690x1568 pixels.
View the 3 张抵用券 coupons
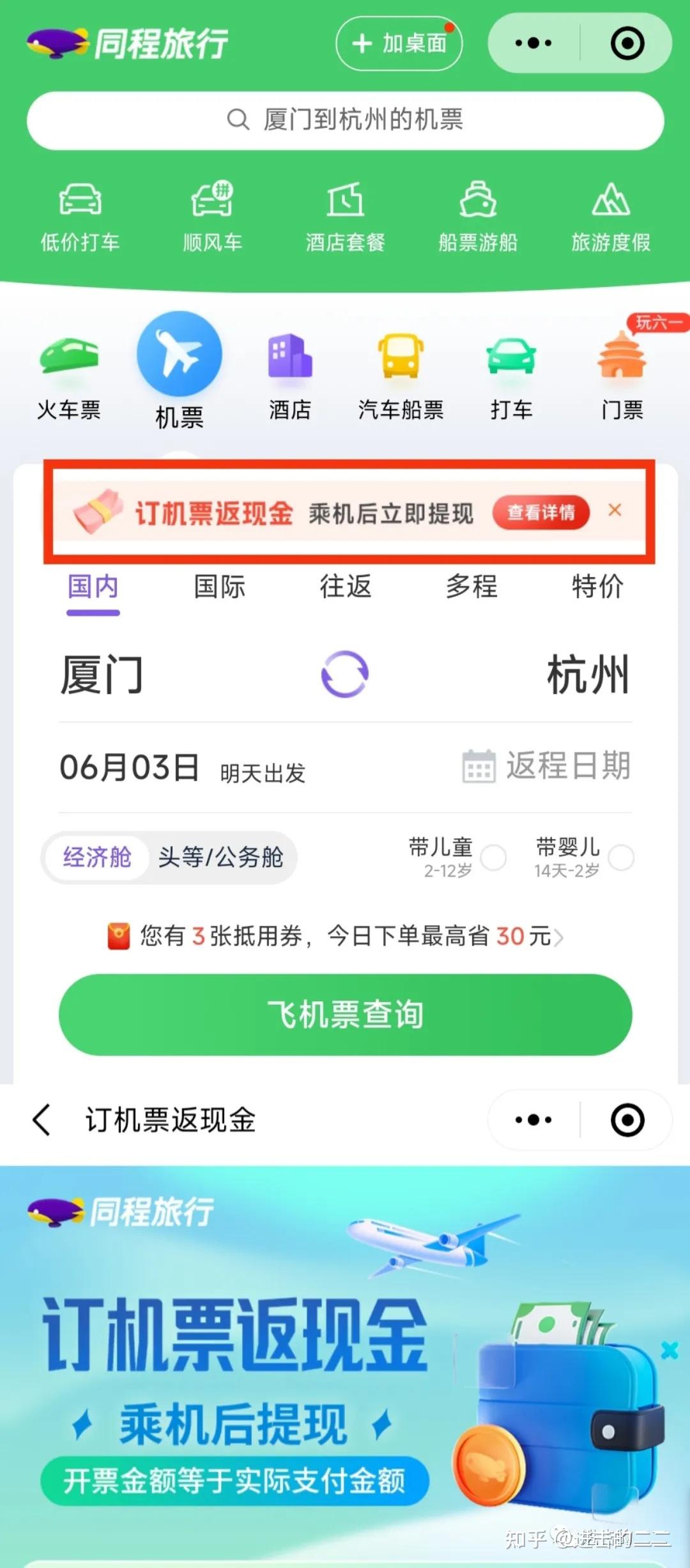coord(336,937)
